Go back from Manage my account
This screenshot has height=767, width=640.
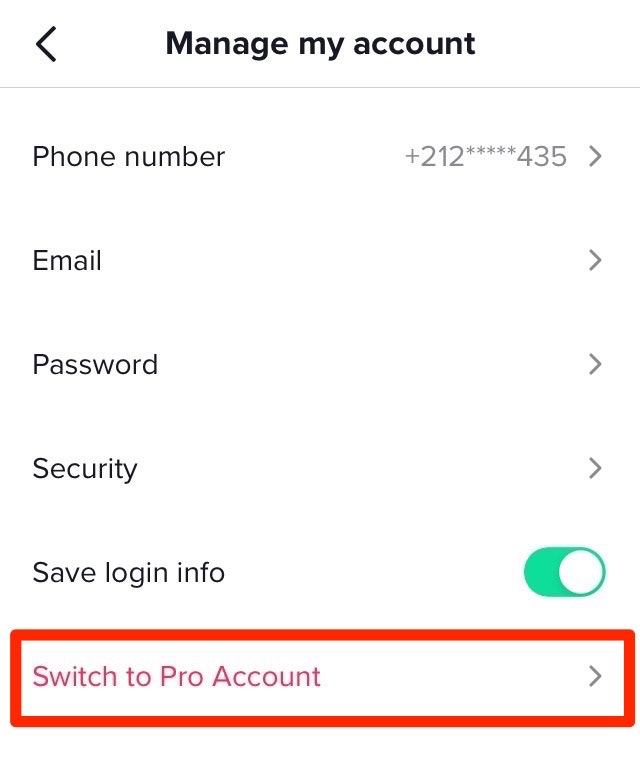[x=46, y=45]
